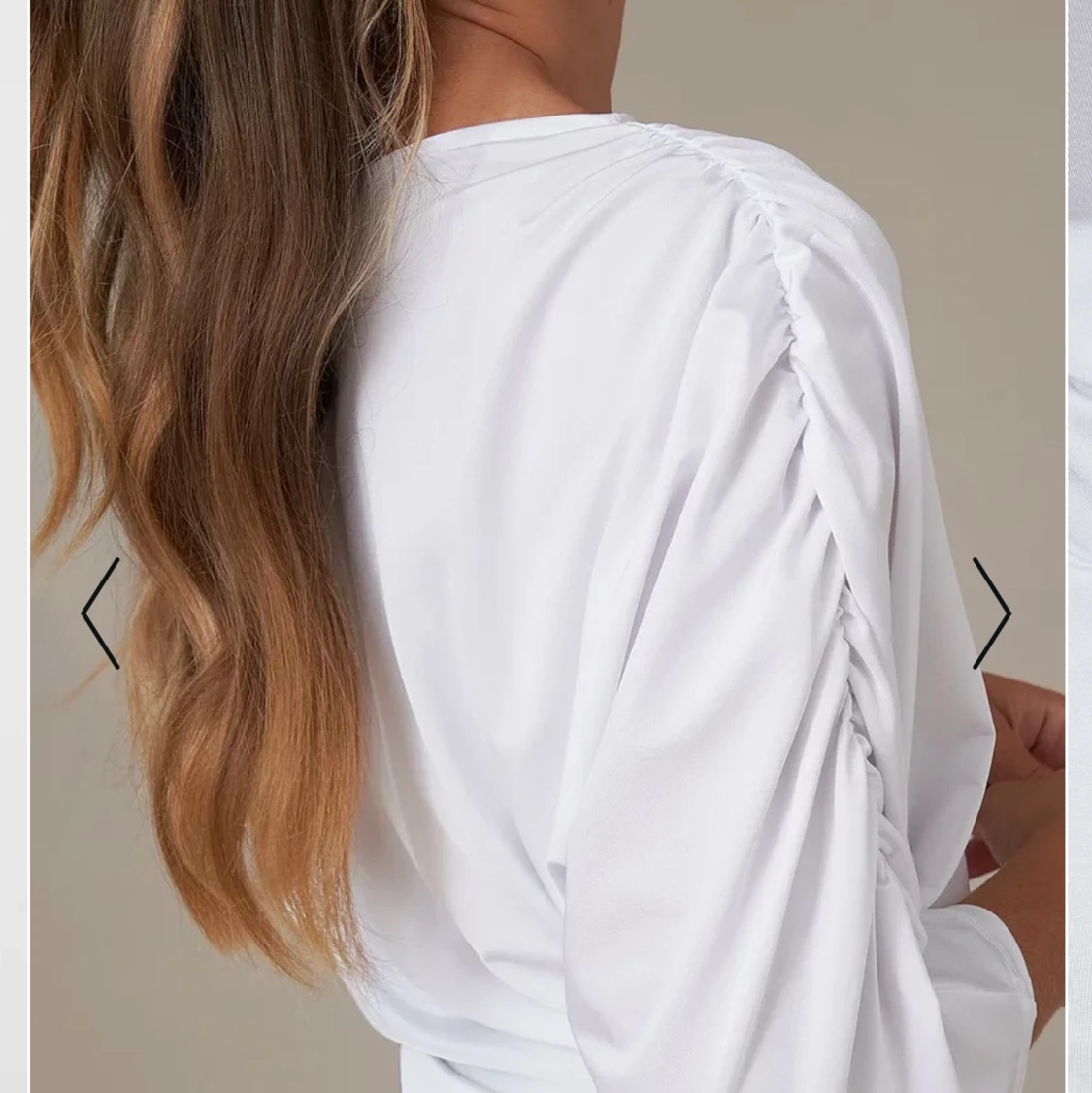Show the next product image
This screenshot has width=1092, height=1093.
991,613
